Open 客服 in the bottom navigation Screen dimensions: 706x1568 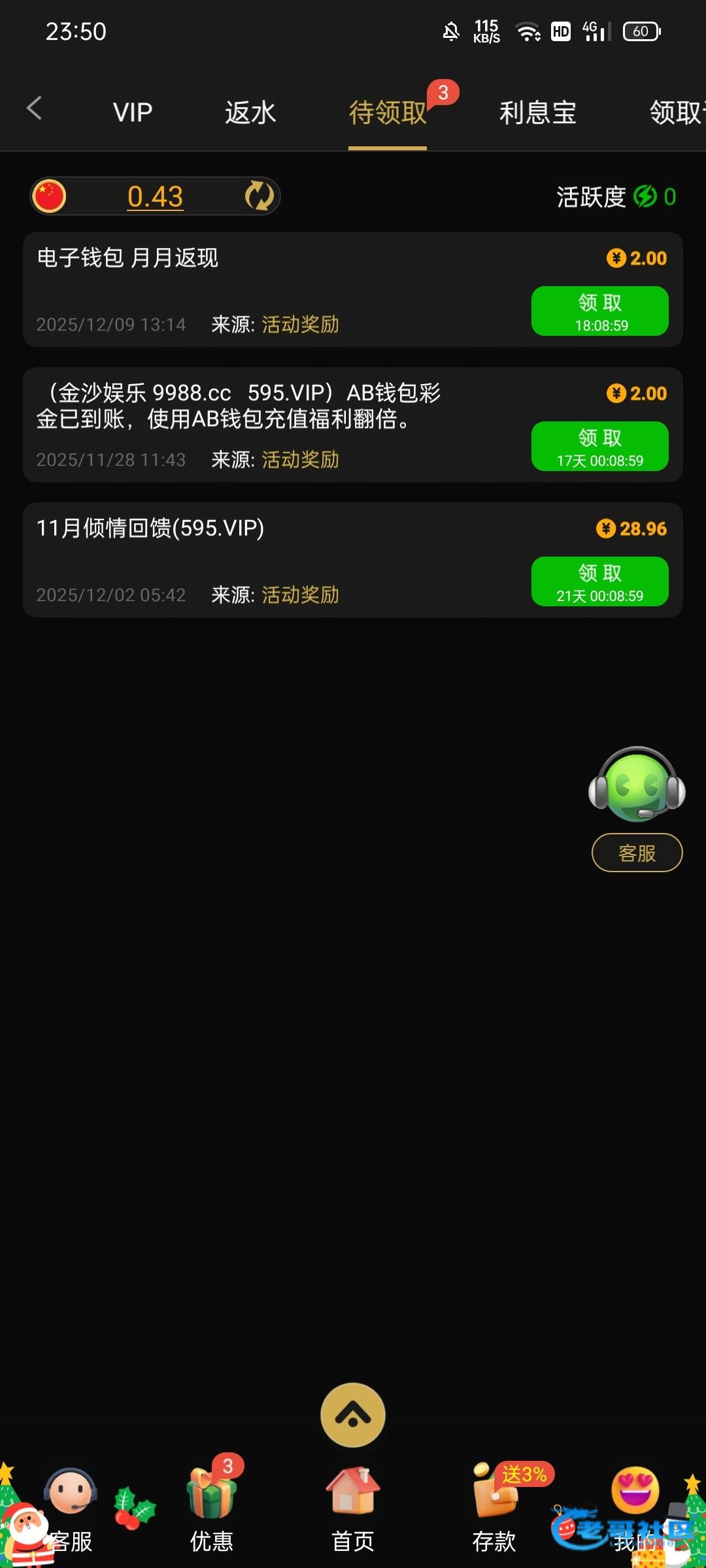click(x=71, y=1509)
